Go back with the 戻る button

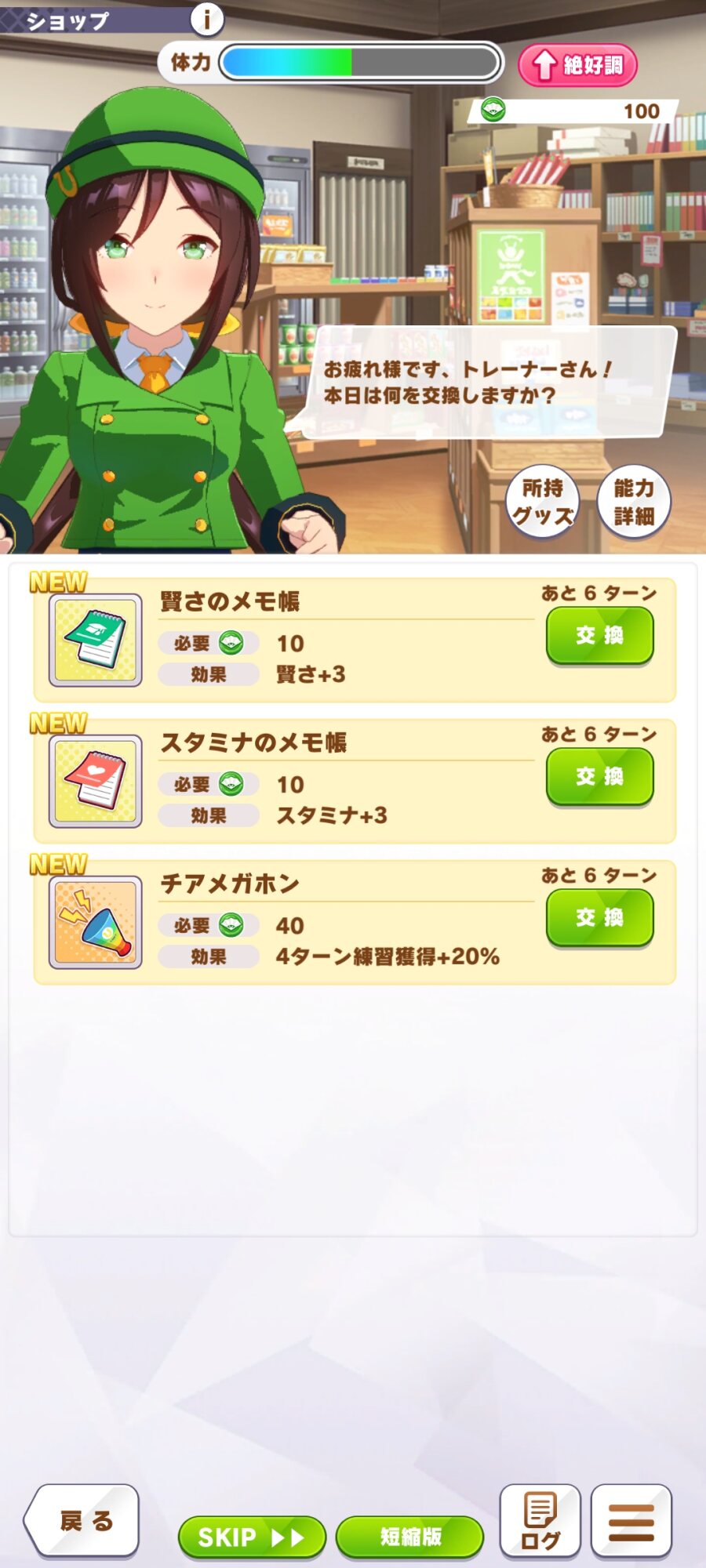(83, 1521)
